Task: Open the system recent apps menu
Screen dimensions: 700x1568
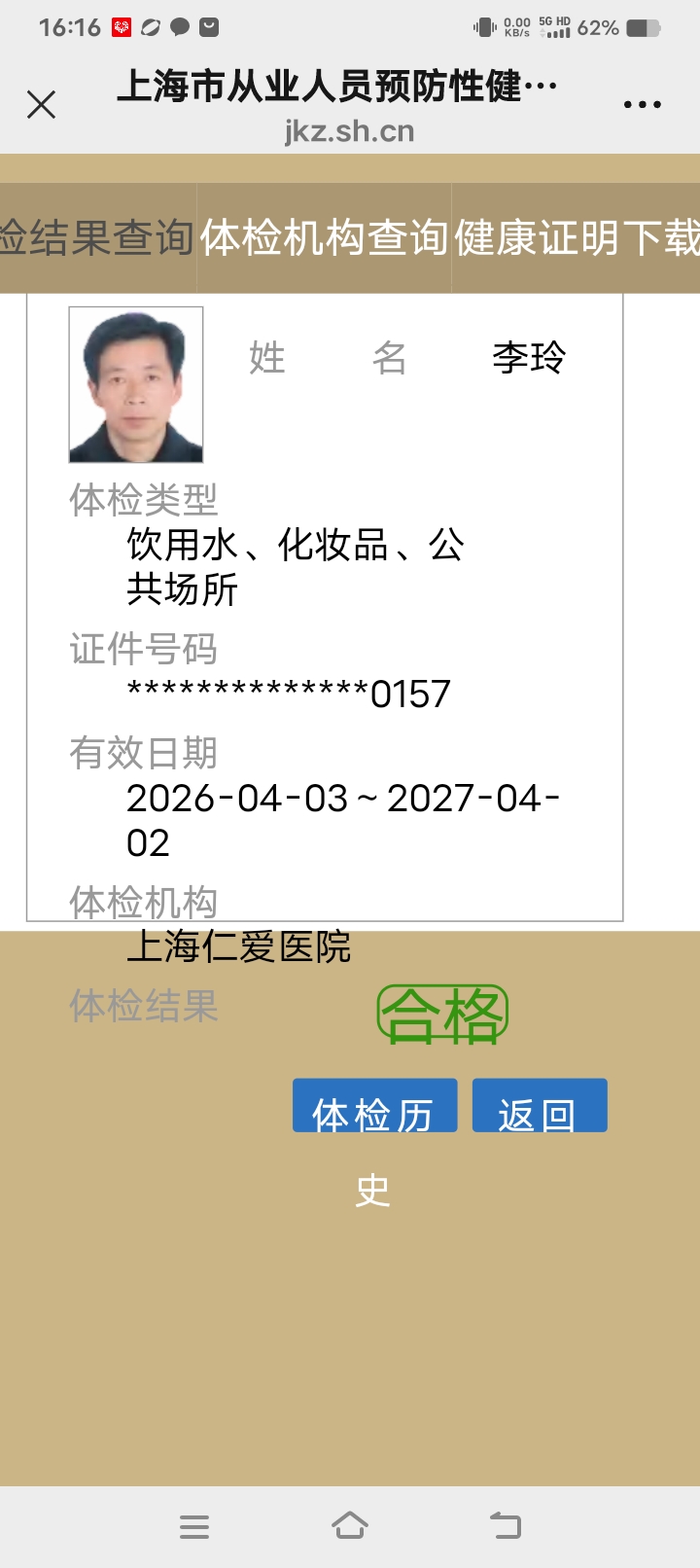Action: (194, 1526)
